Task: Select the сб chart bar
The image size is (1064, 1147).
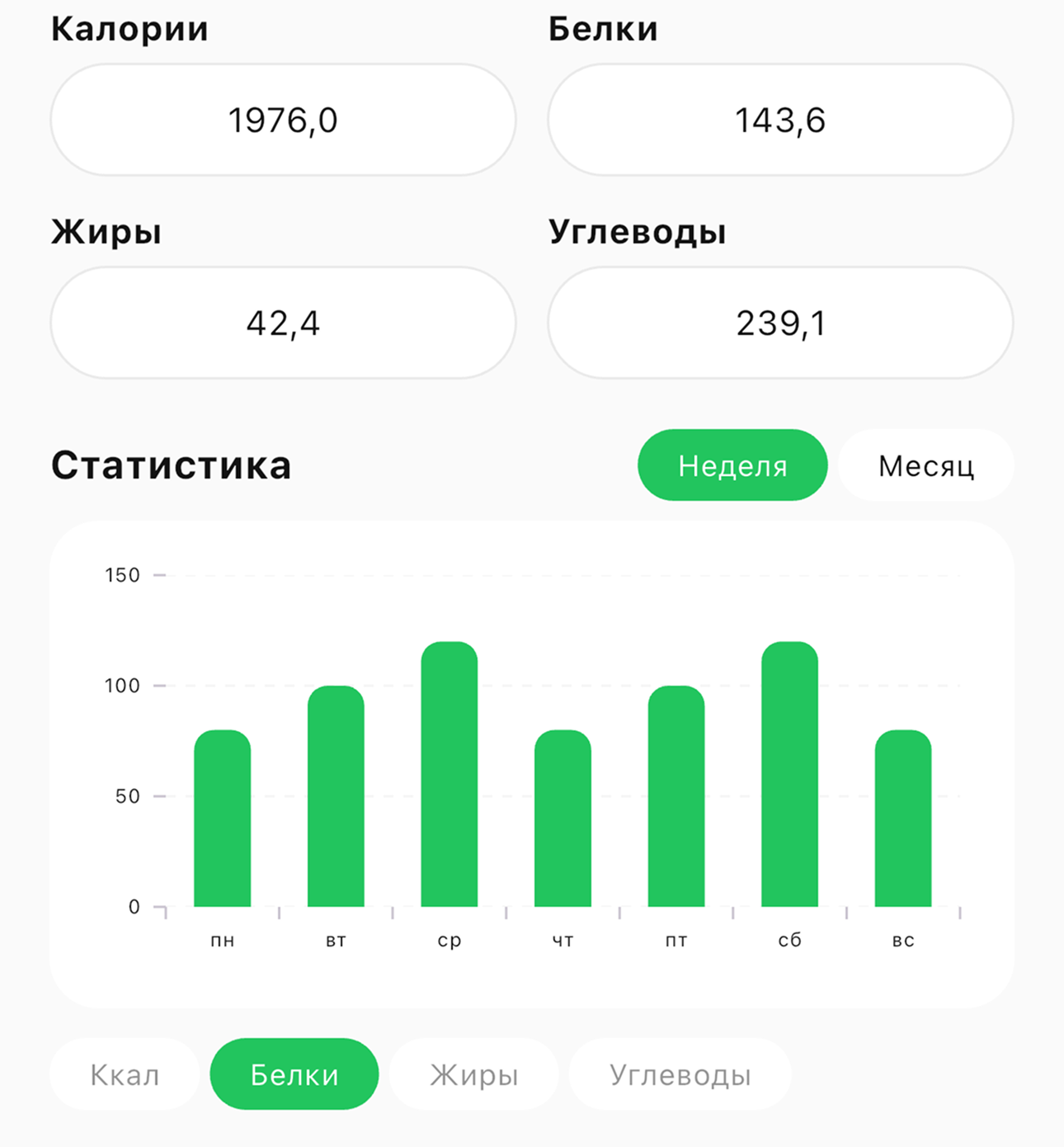Action: 789,776
